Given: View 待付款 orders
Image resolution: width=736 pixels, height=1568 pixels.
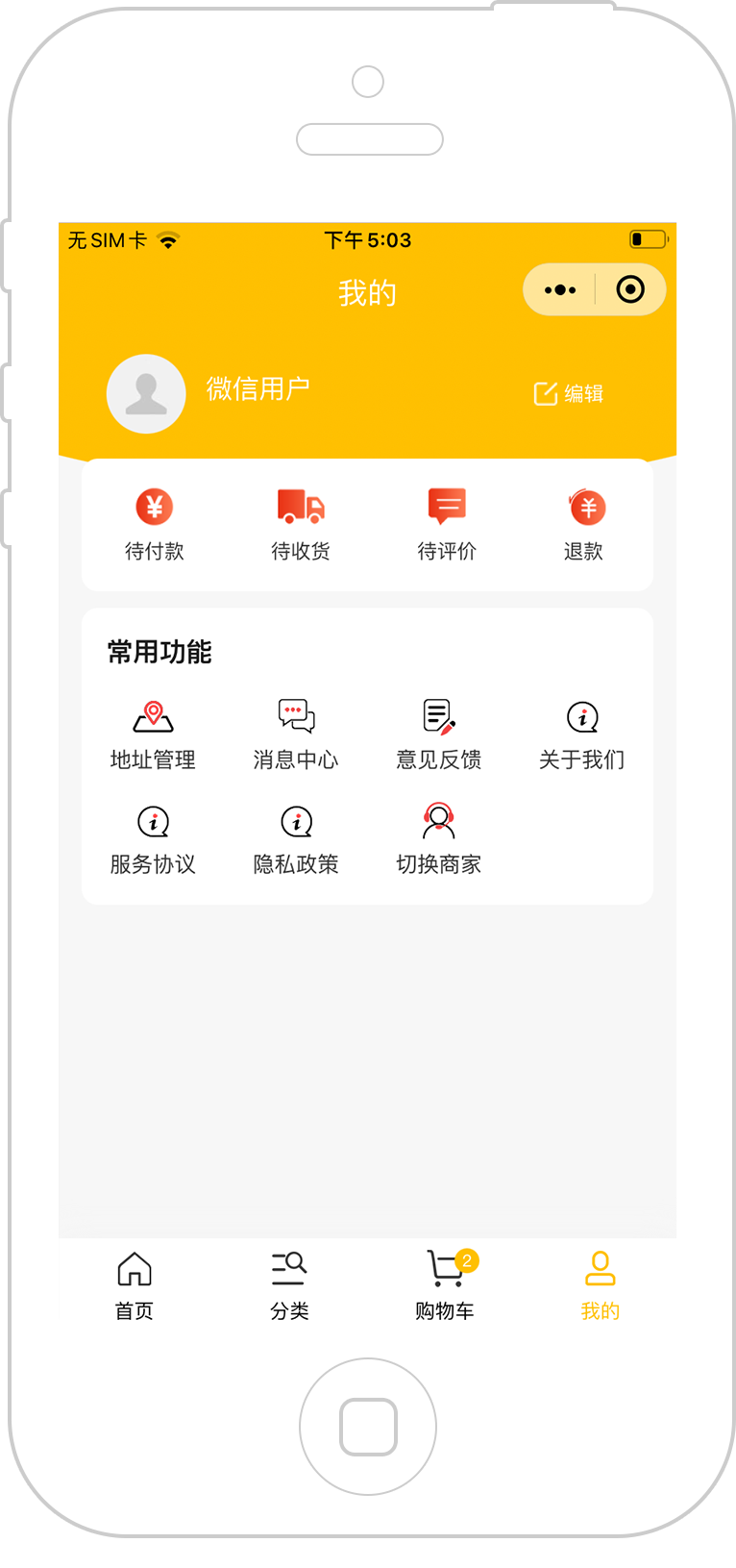Looking at the screenshot, I should click(x=155, y=525).
